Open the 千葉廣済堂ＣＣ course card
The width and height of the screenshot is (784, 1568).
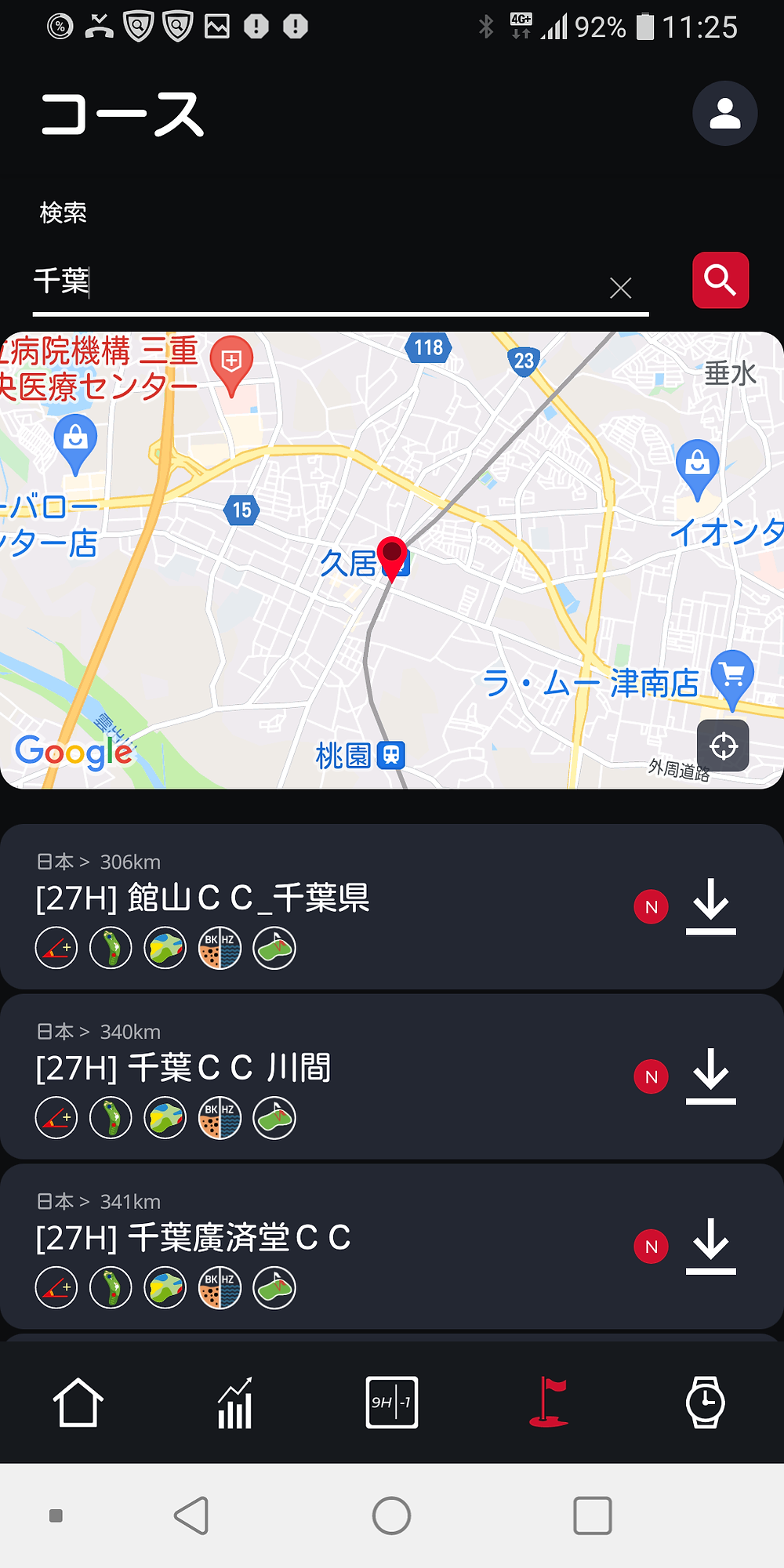tap(392, 1246)
